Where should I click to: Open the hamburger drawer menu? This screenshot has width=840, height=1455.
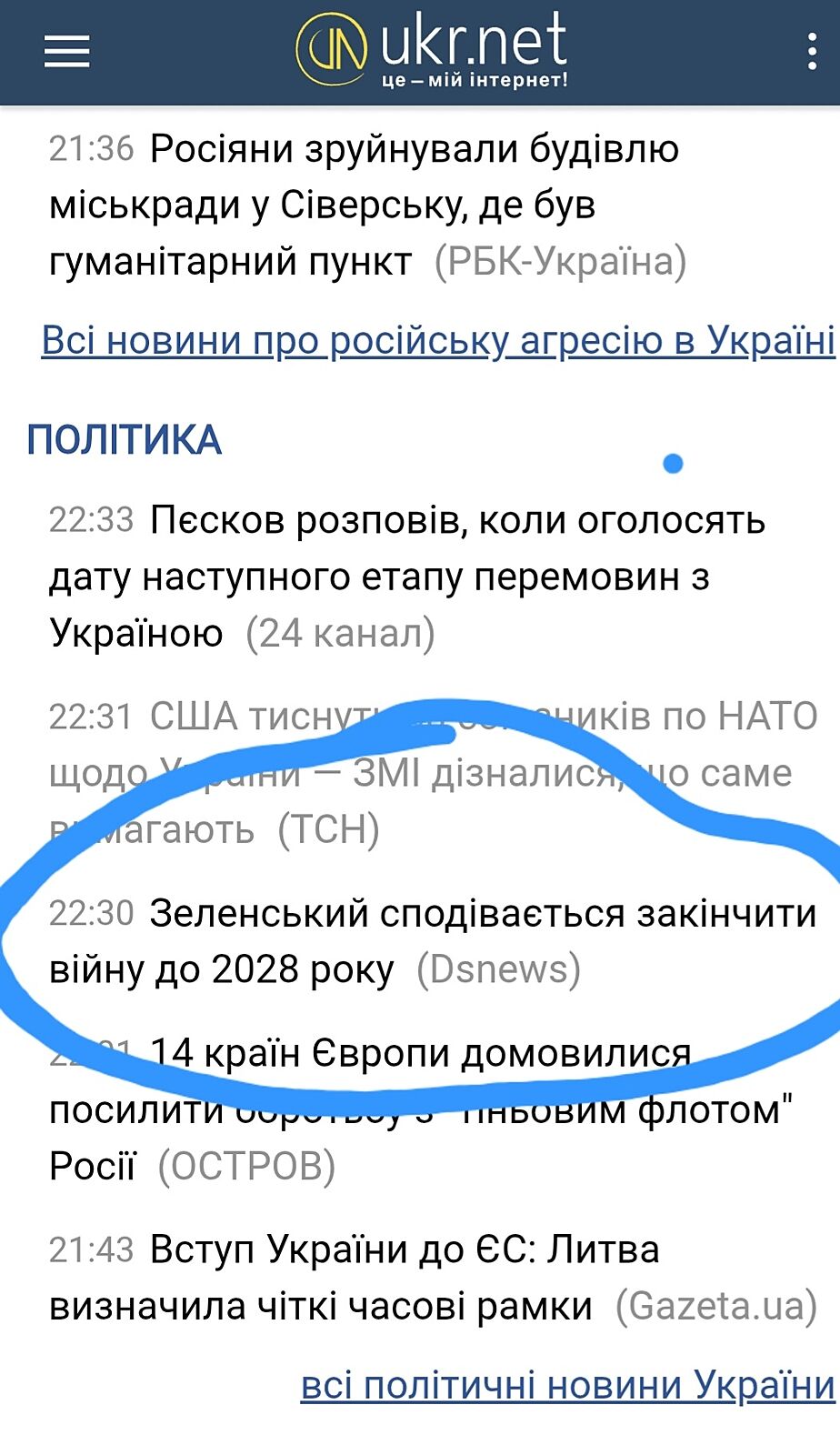(66, 52)
